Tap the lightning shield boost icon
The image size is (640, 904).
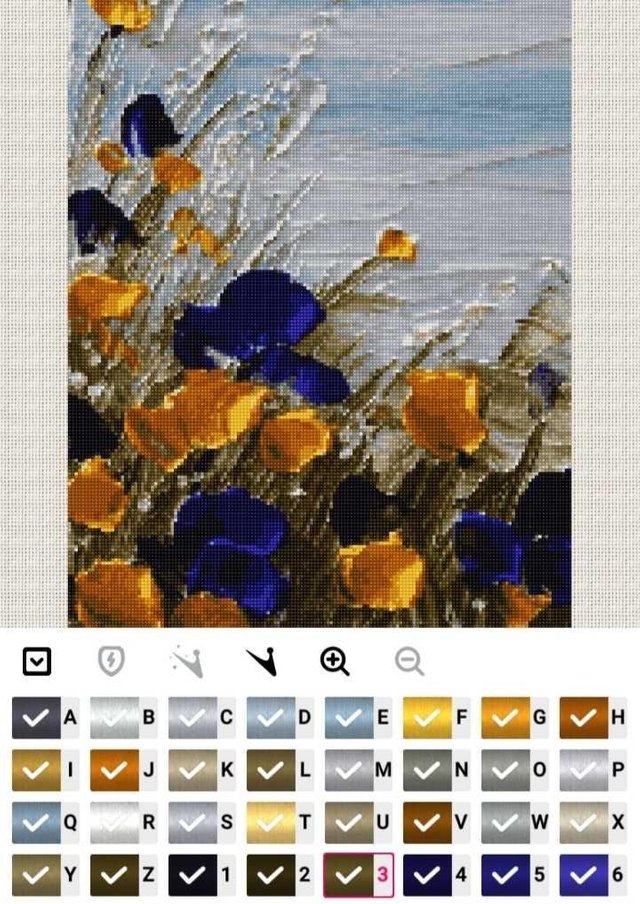pyautogui.click(x=110, y=661)
